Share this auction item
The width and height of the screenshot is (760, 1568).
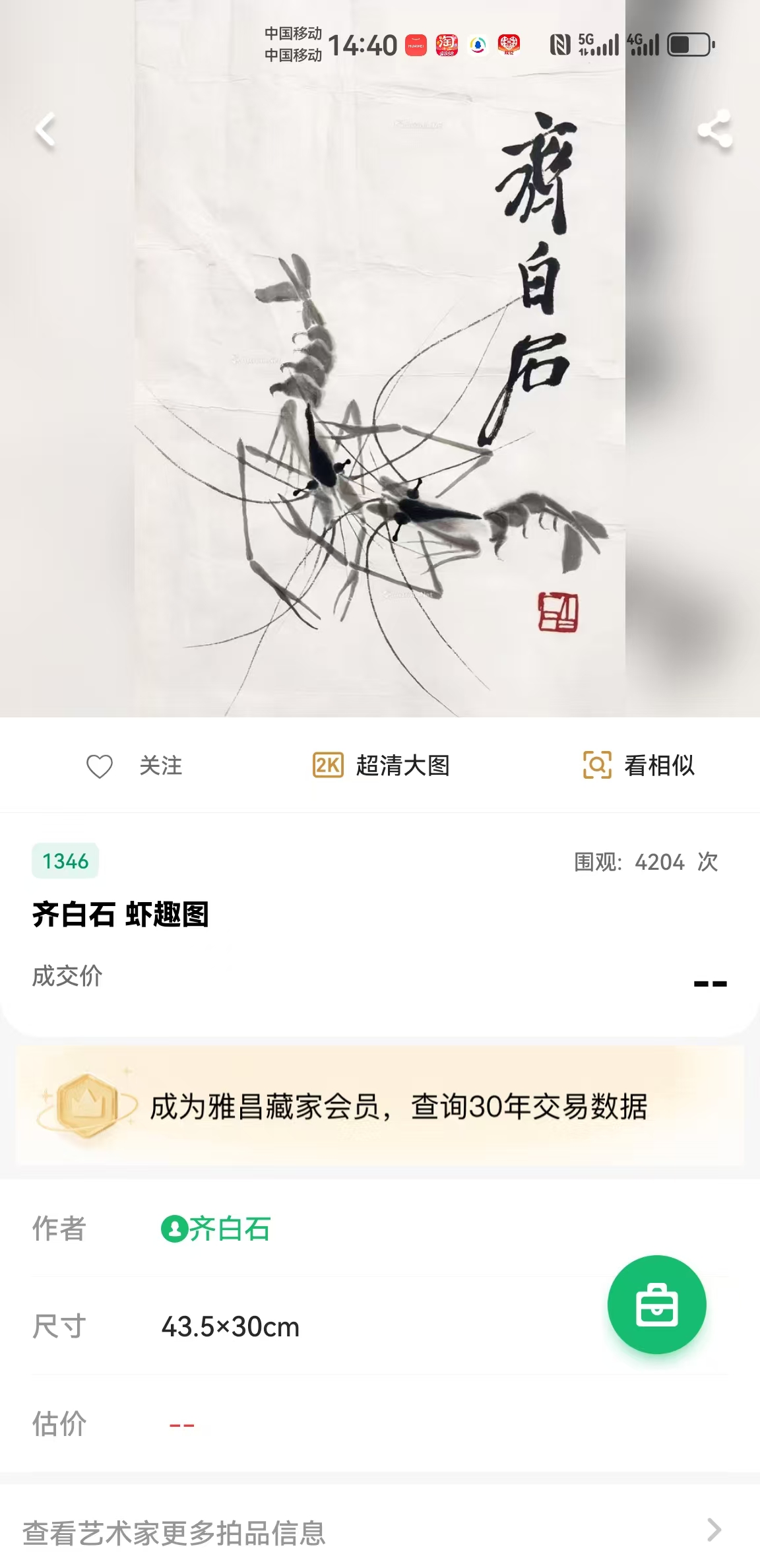[714, 129]
